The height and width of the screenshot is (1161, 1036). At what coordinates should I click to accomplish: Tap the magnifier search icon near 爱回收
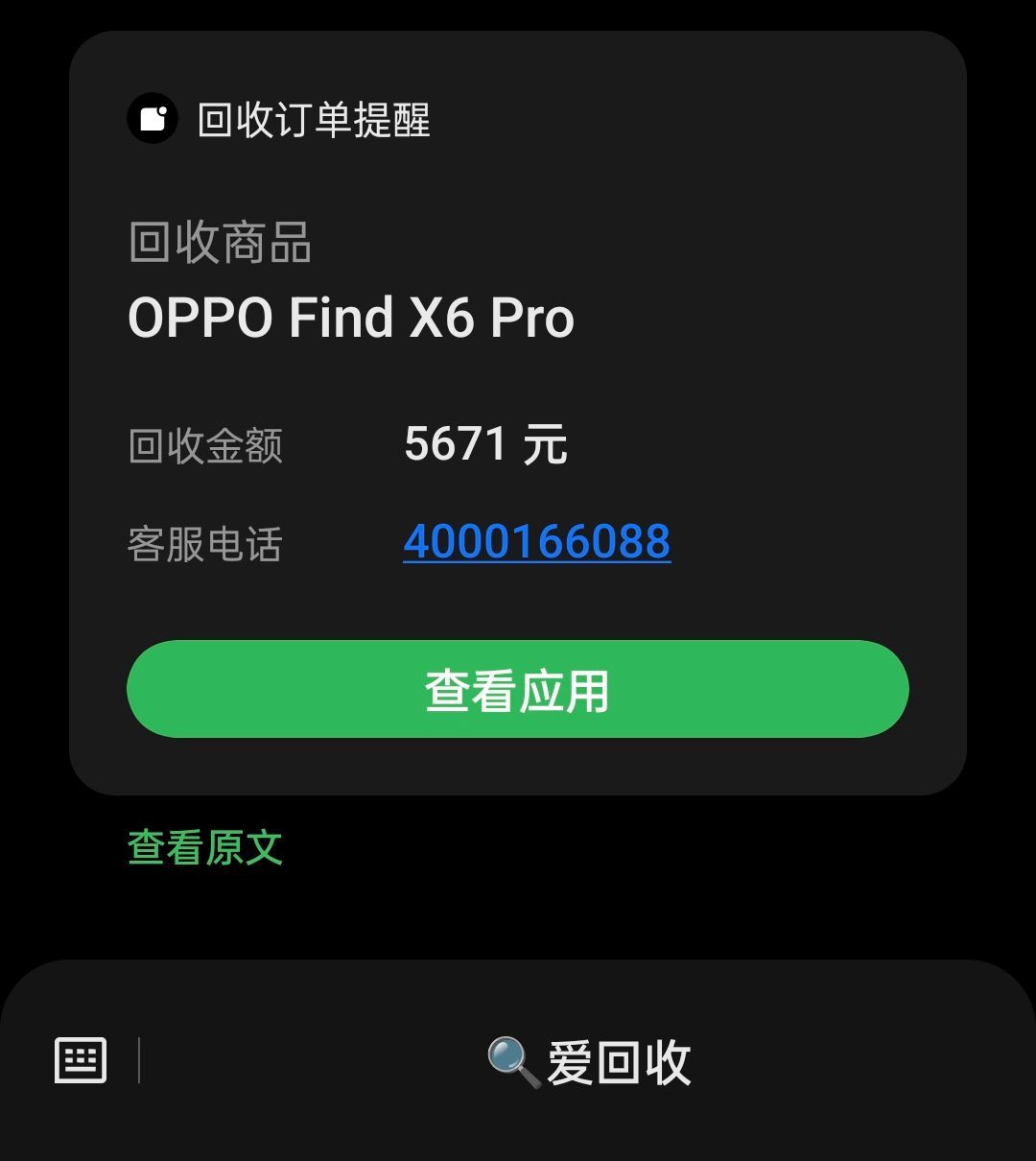(x=512, y=1060)
